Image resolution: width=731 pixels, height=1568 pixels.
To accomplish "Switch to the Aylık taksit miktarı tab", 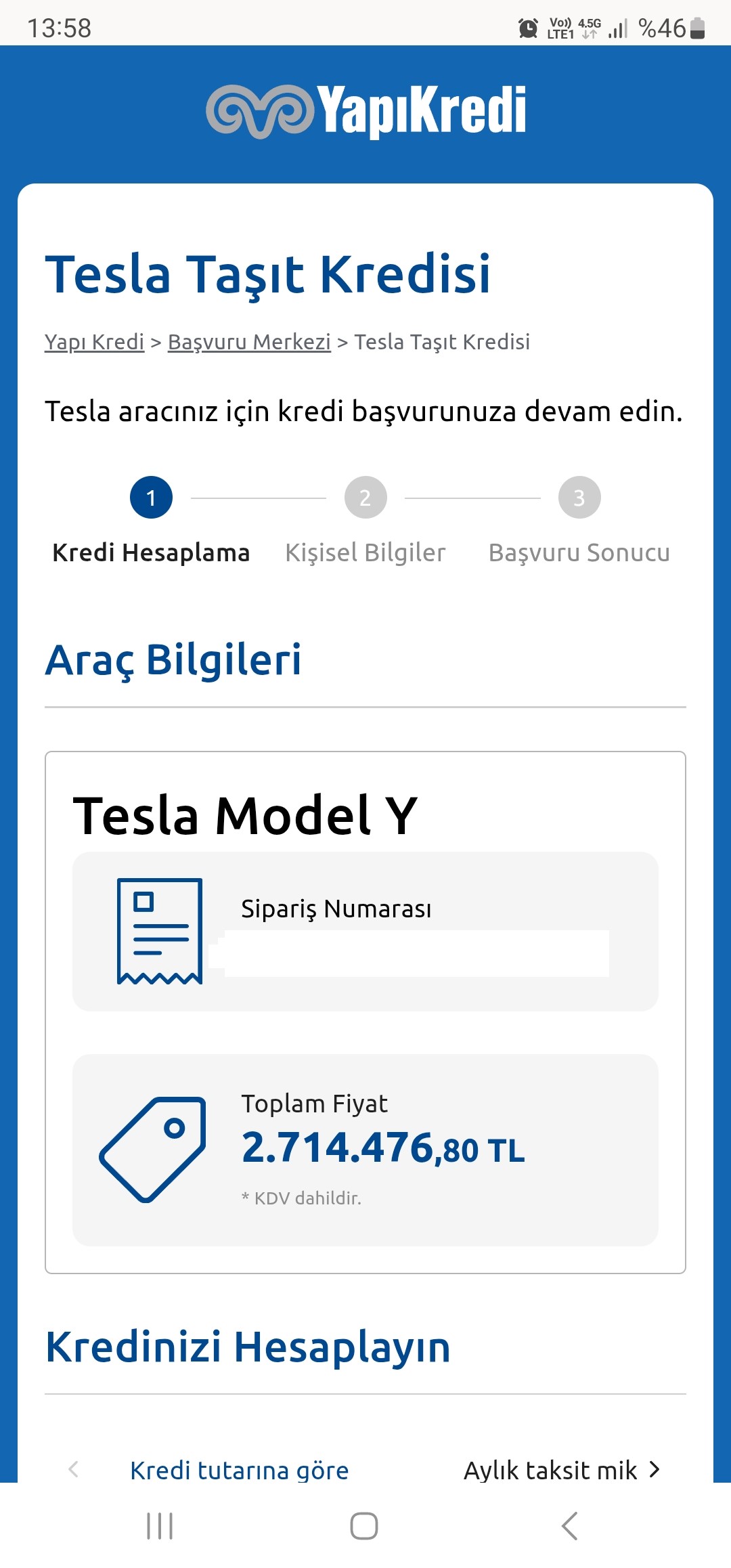I will 550,1471.
